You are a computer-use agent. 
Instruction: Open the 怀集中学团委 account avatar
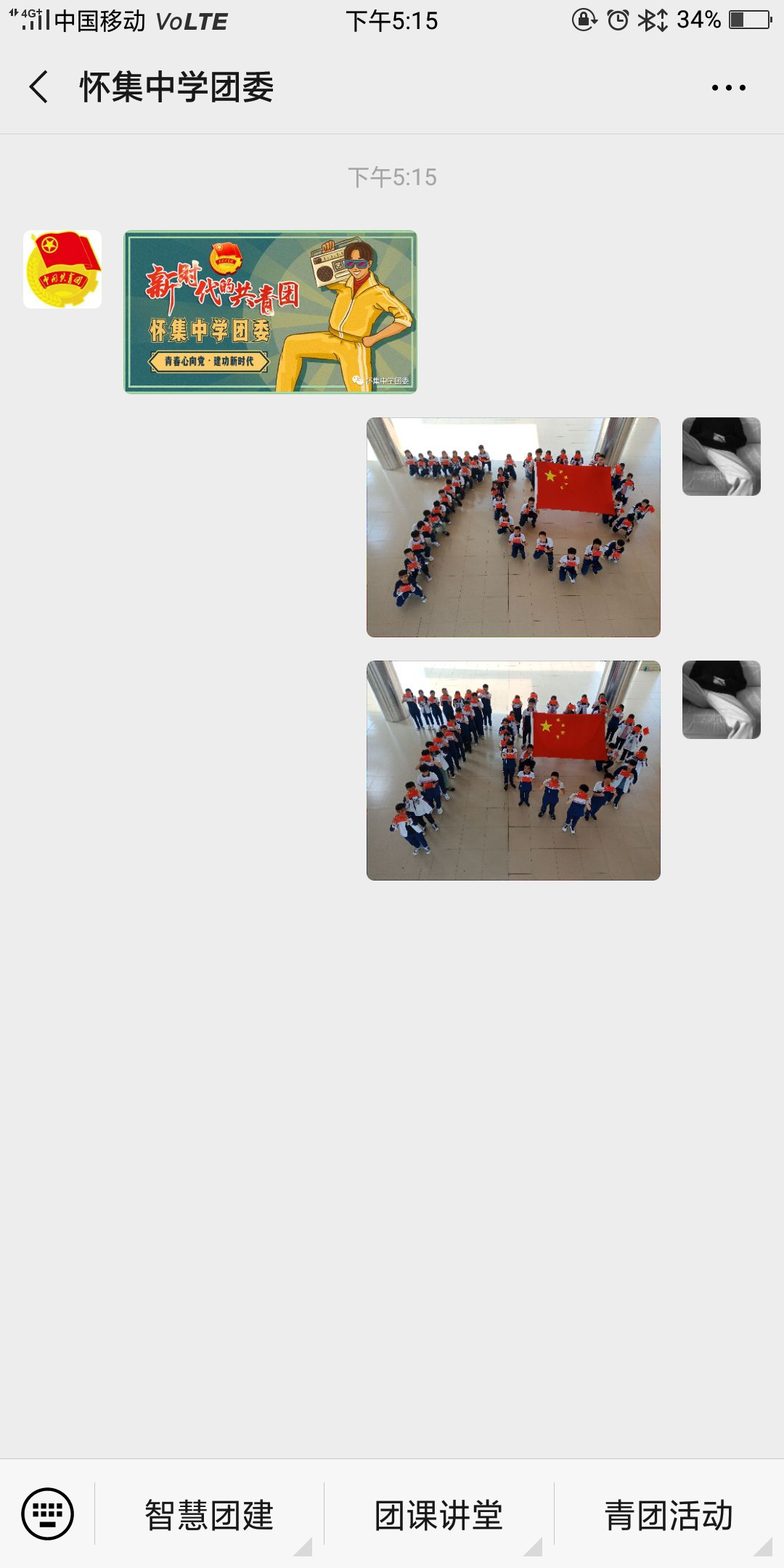coord(62,269)
